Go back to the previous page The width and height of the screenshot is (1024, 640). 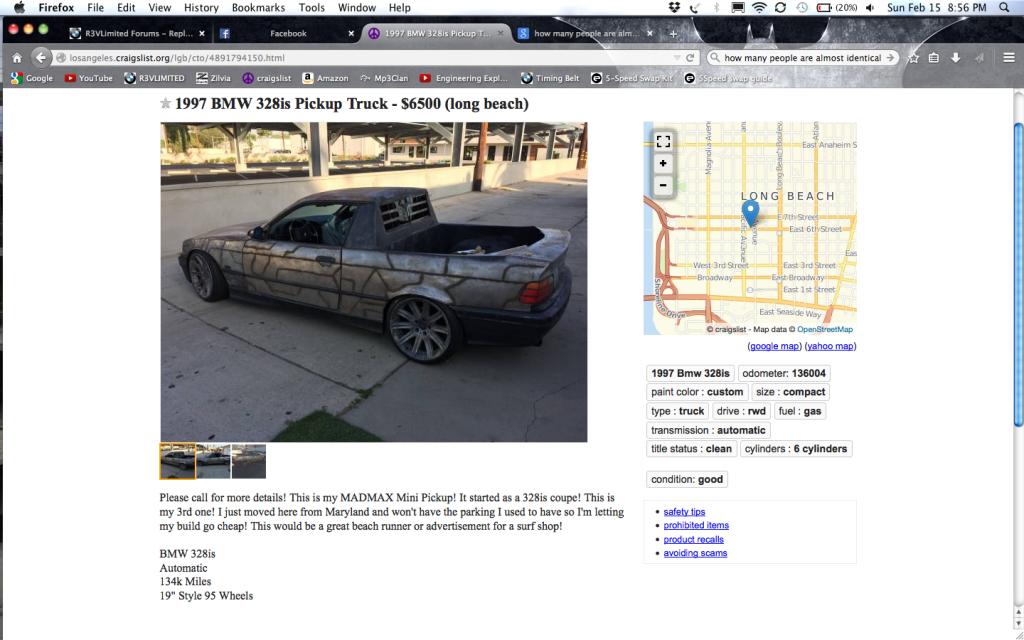tap(41, 58)
